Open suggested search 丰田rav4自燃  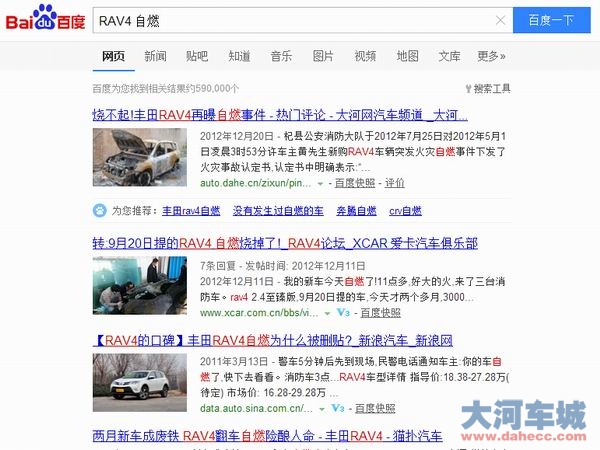pos(191,211)
